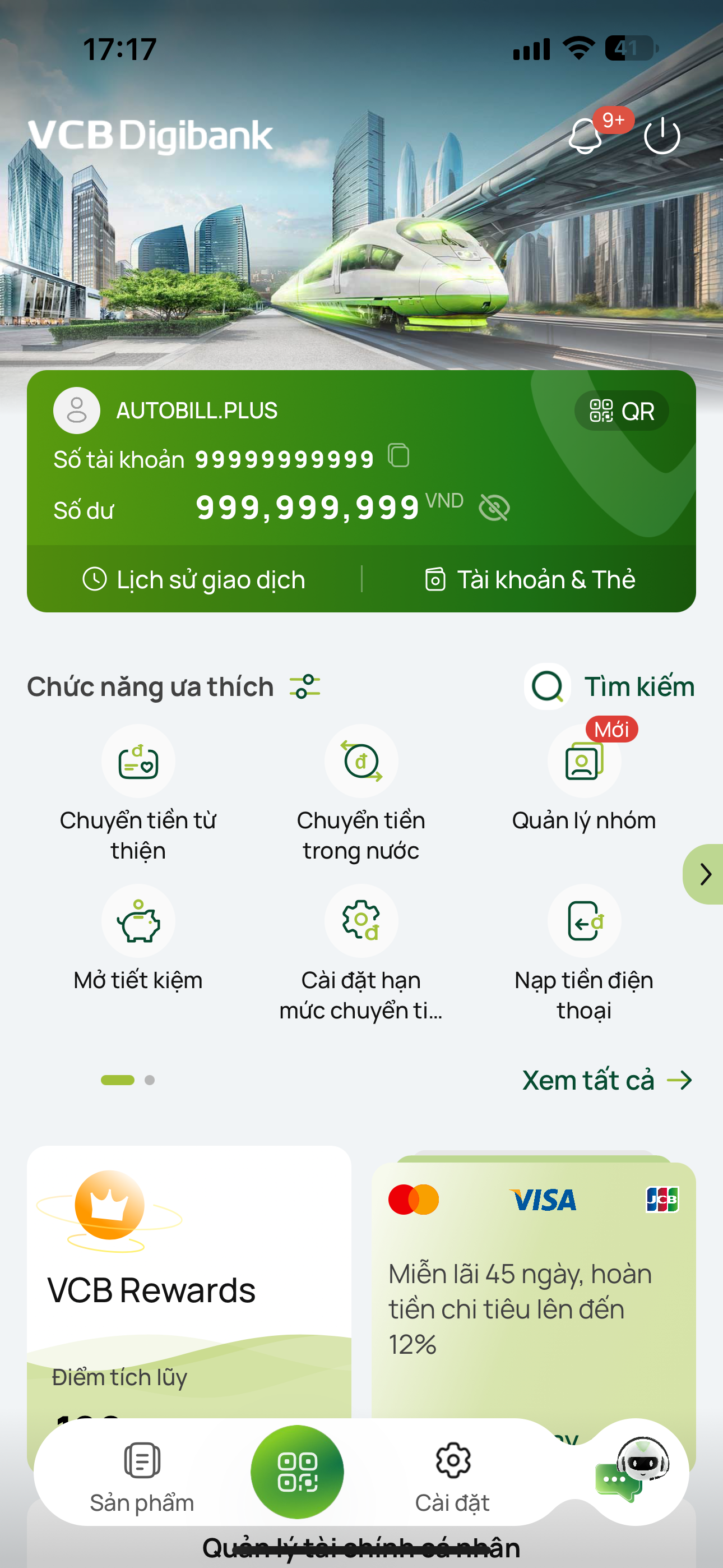Copy the account number
This screenshot has height=1568, width=723.
pos(398,455)
